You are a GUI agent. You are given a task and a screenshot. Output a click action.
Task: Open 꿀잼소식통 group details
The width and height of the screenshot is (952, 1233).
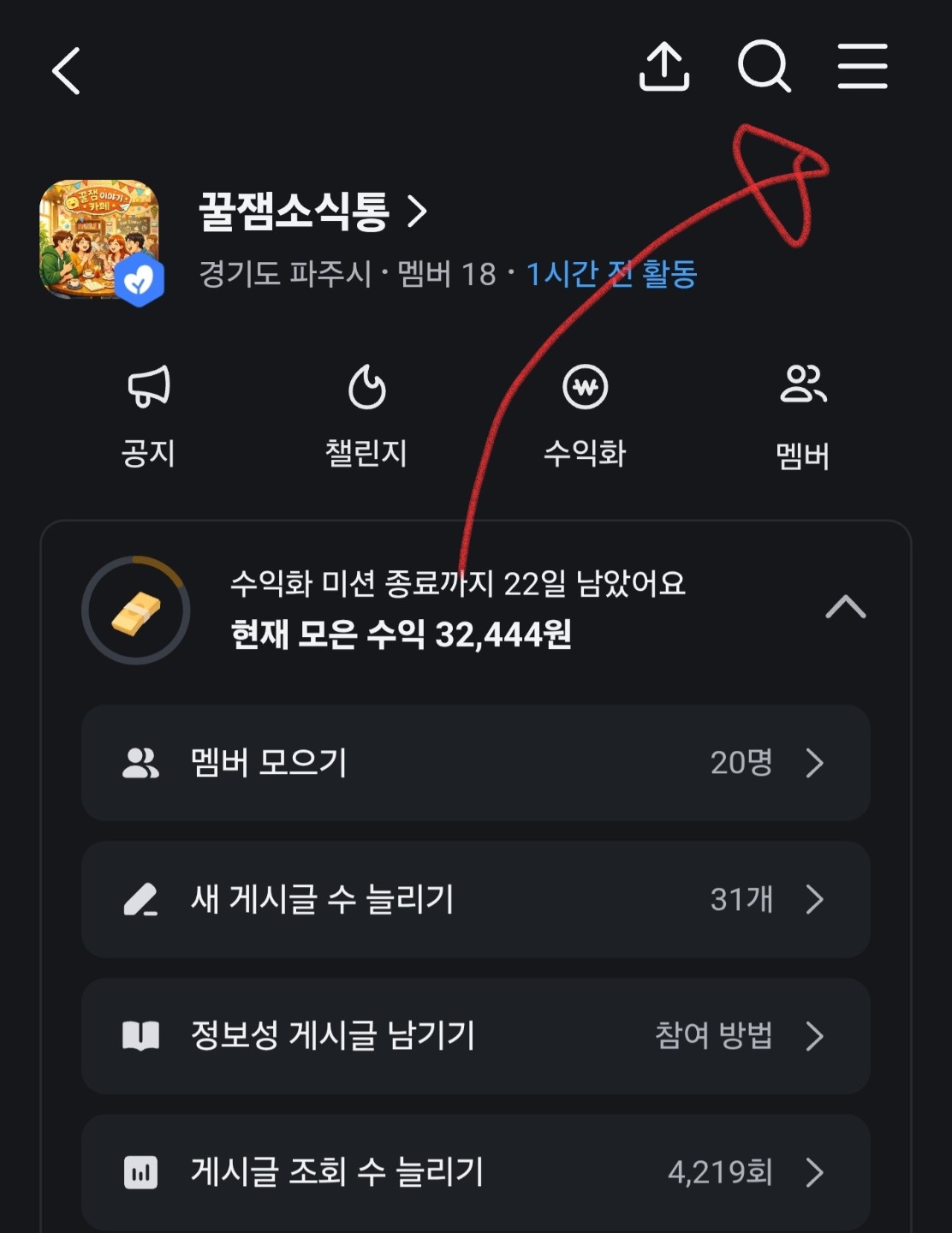point(312,211)
